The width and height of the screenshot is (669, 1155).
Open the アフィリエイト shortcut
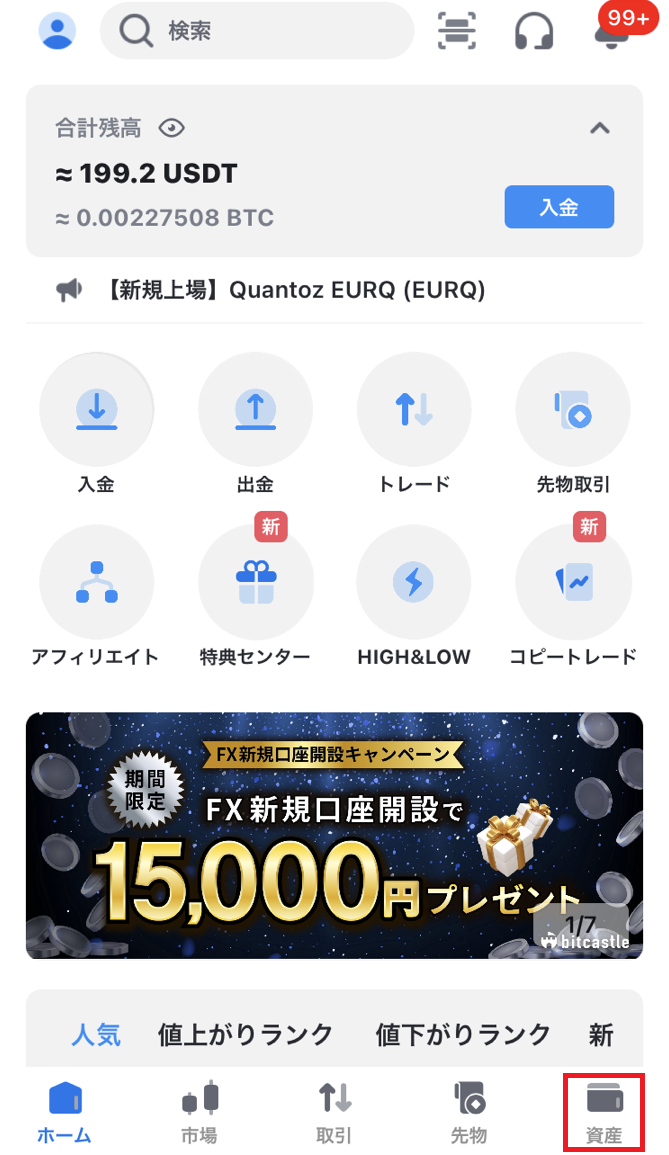(96, 582)
